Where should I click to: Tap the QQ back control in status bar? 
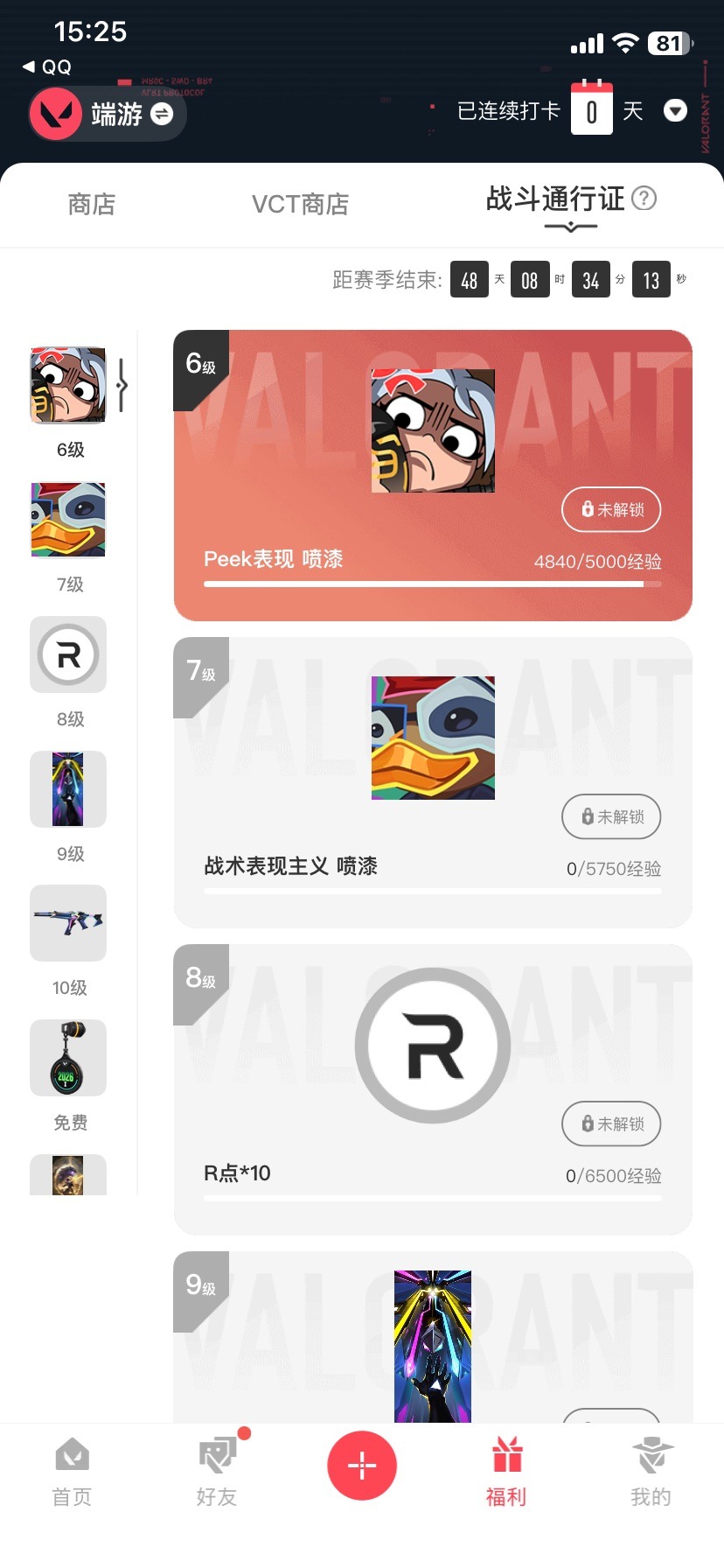click(x=42, y=66)
